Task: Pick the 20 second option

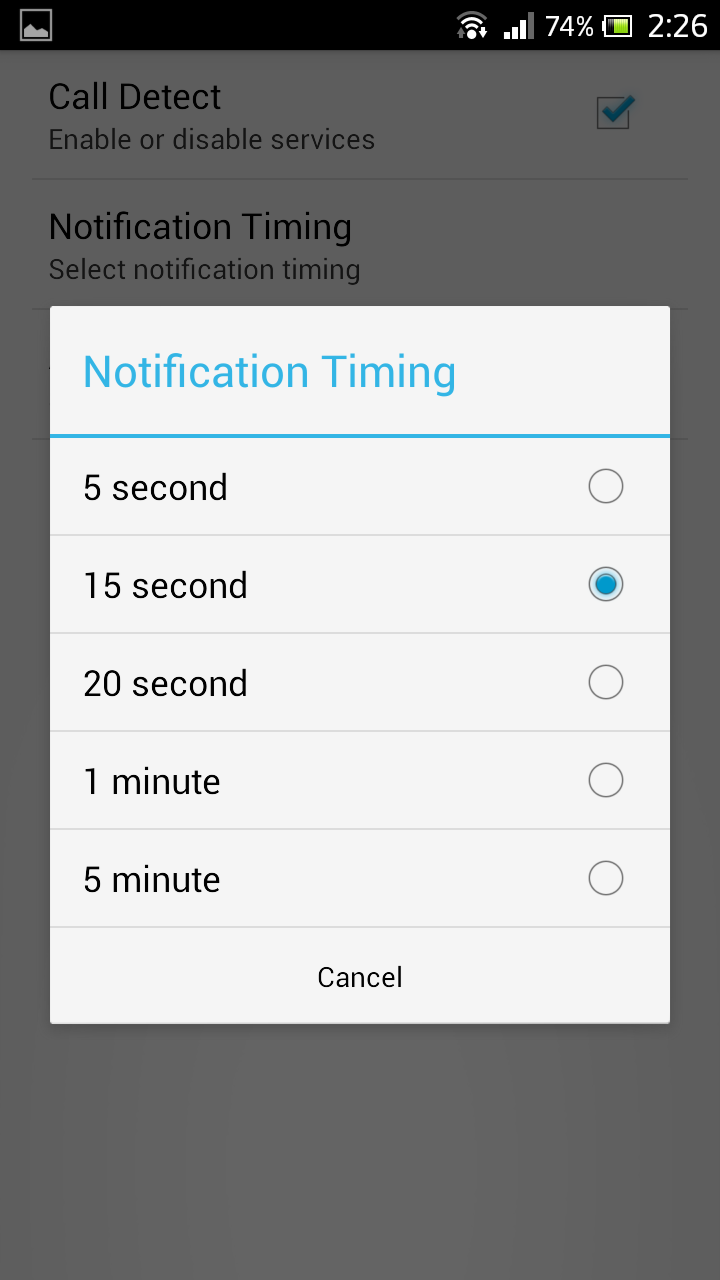Action: [x=359, y=683]
